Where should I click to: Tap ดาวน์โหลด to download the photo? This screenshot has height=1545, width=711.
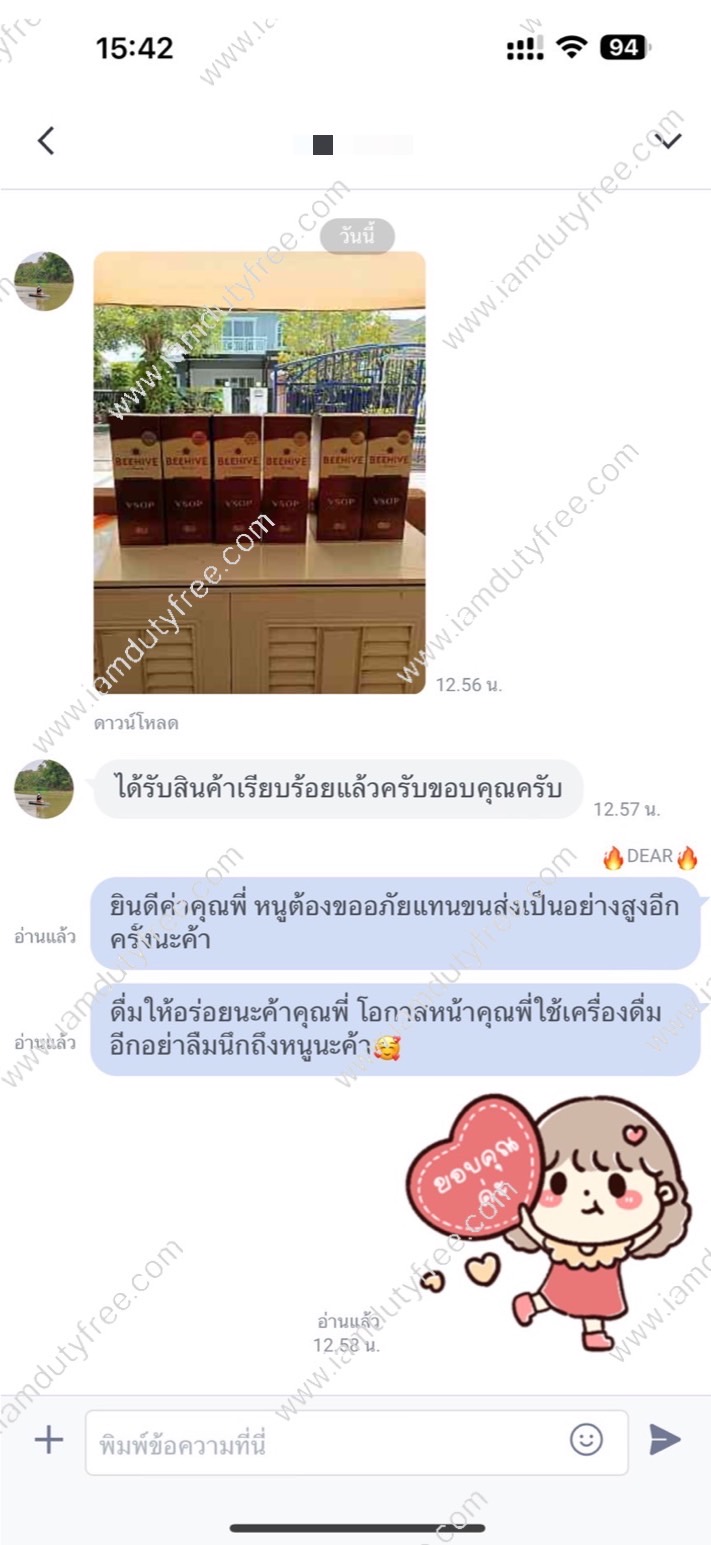(136, 722)
